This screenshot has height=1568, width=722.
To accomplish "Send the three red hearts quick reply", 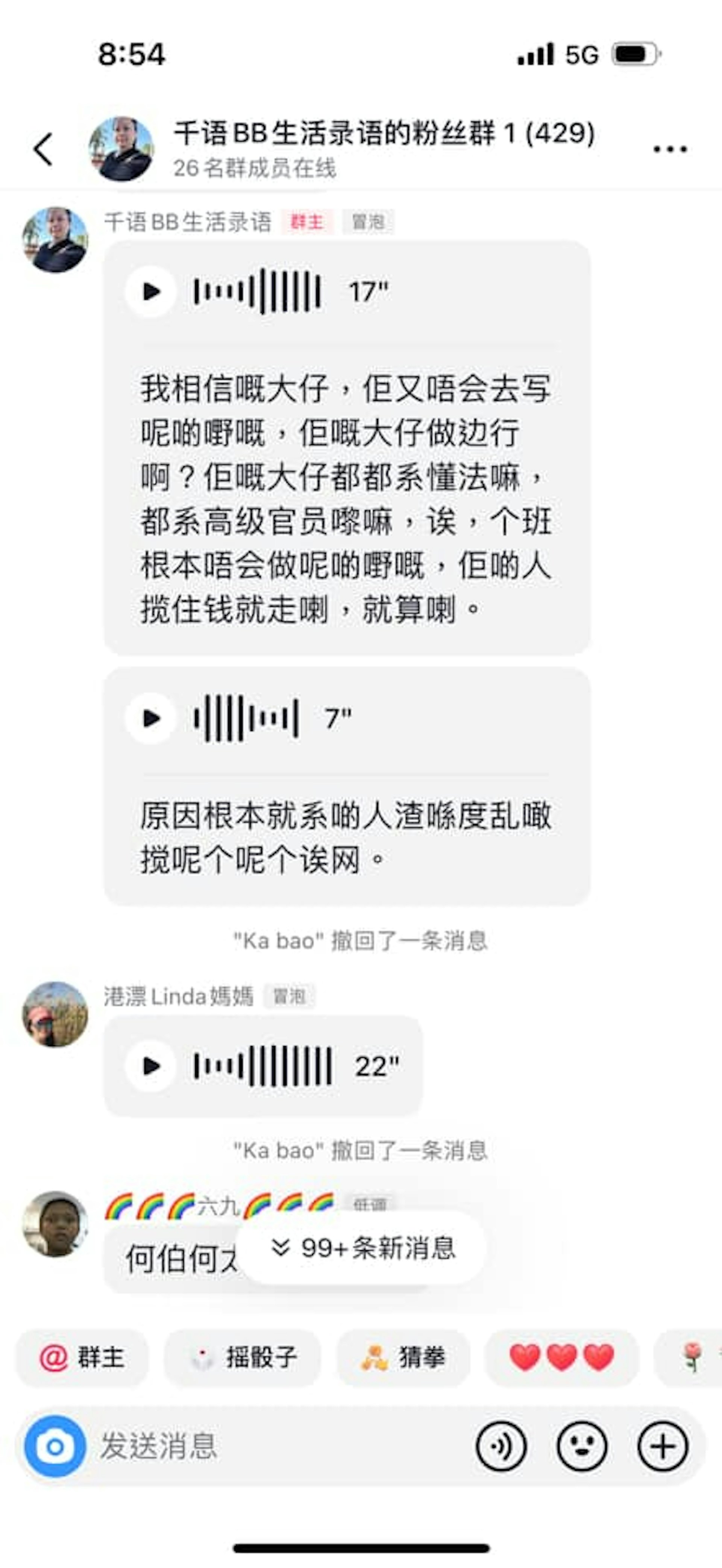I will [x=561, y=1357].
